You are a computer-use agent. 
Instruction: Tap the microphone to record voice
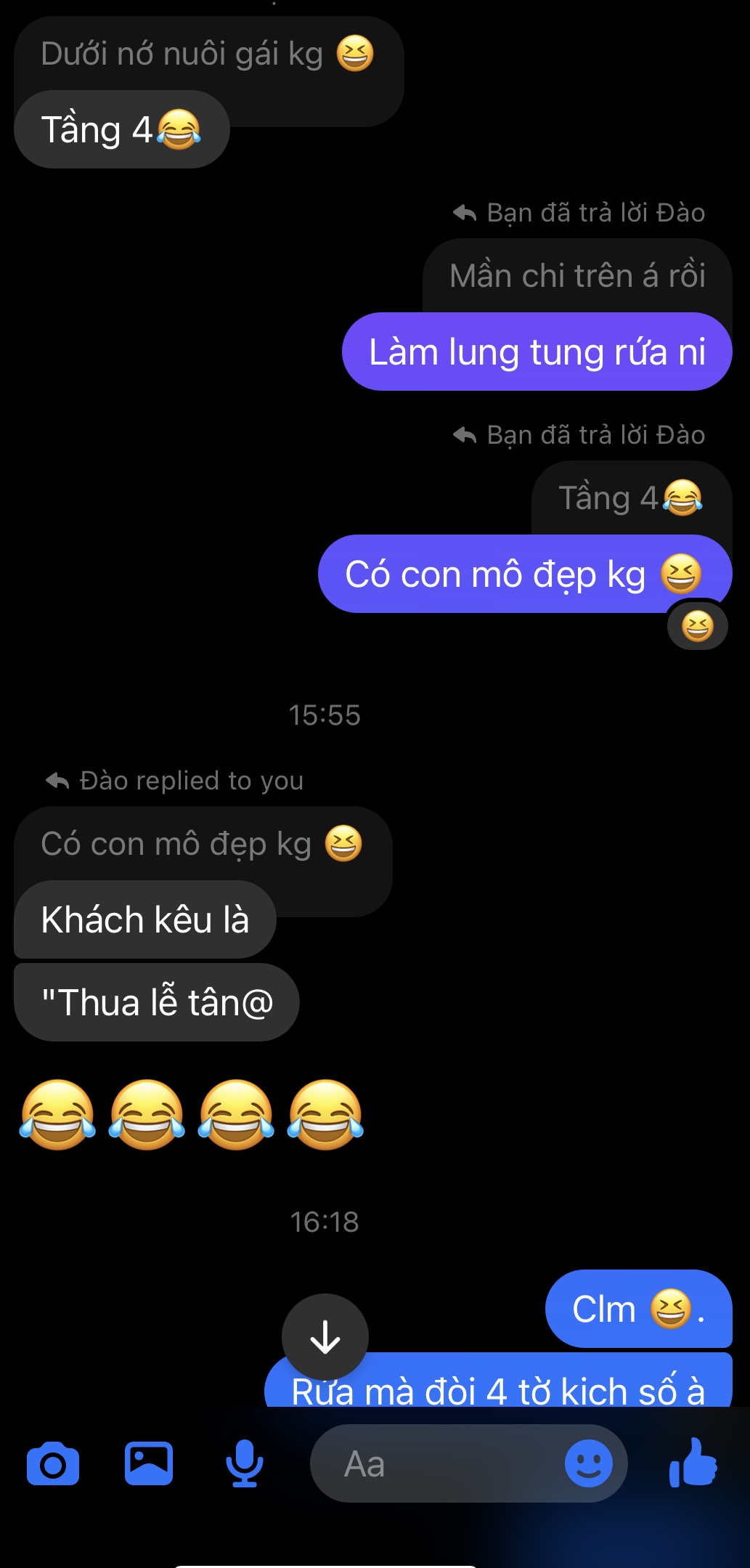tap(245, 1464)
